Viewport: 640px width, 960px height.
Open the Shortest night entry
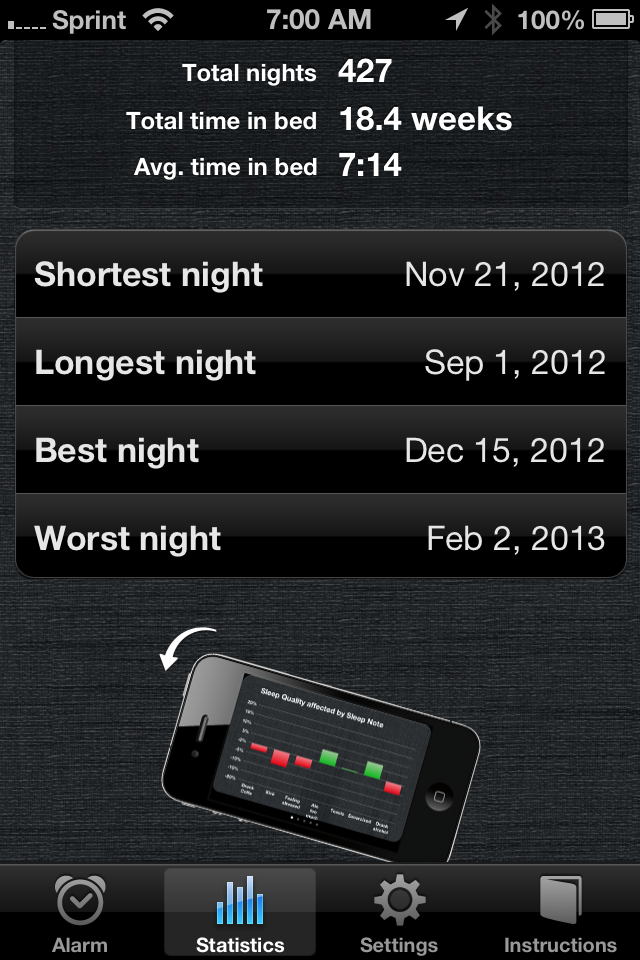[x=320, y=275]
